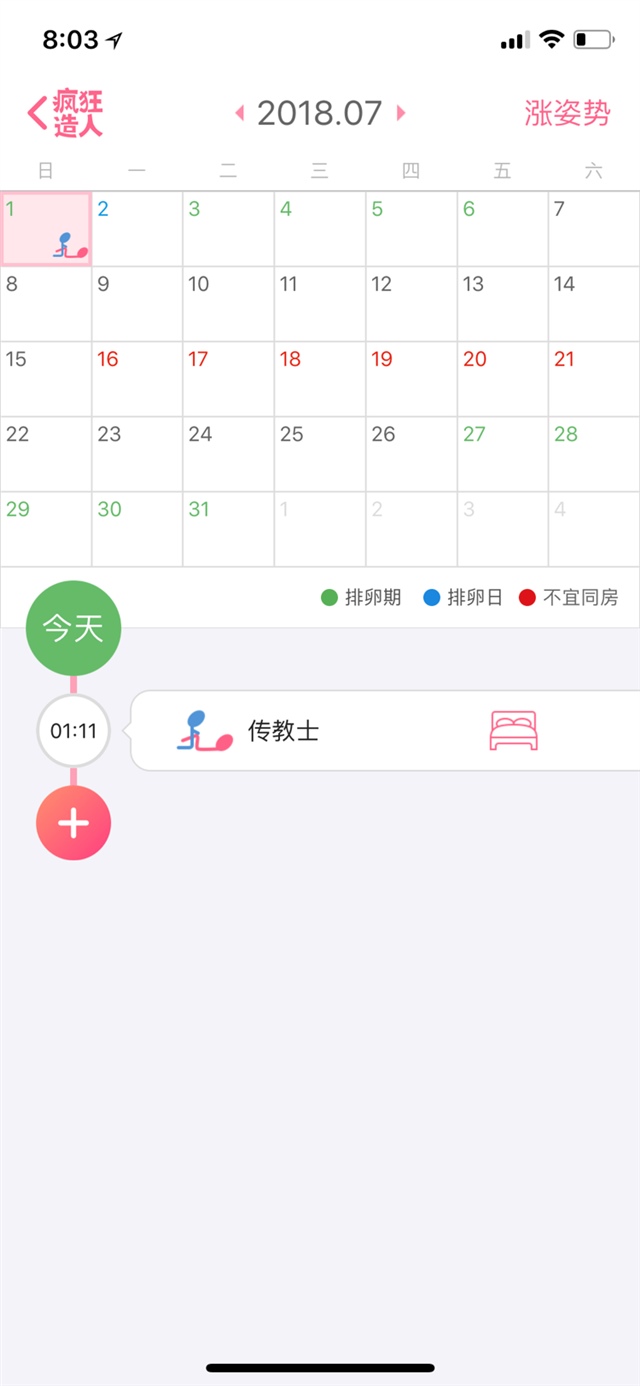Jump to today with 今天 button

(73, 629)
